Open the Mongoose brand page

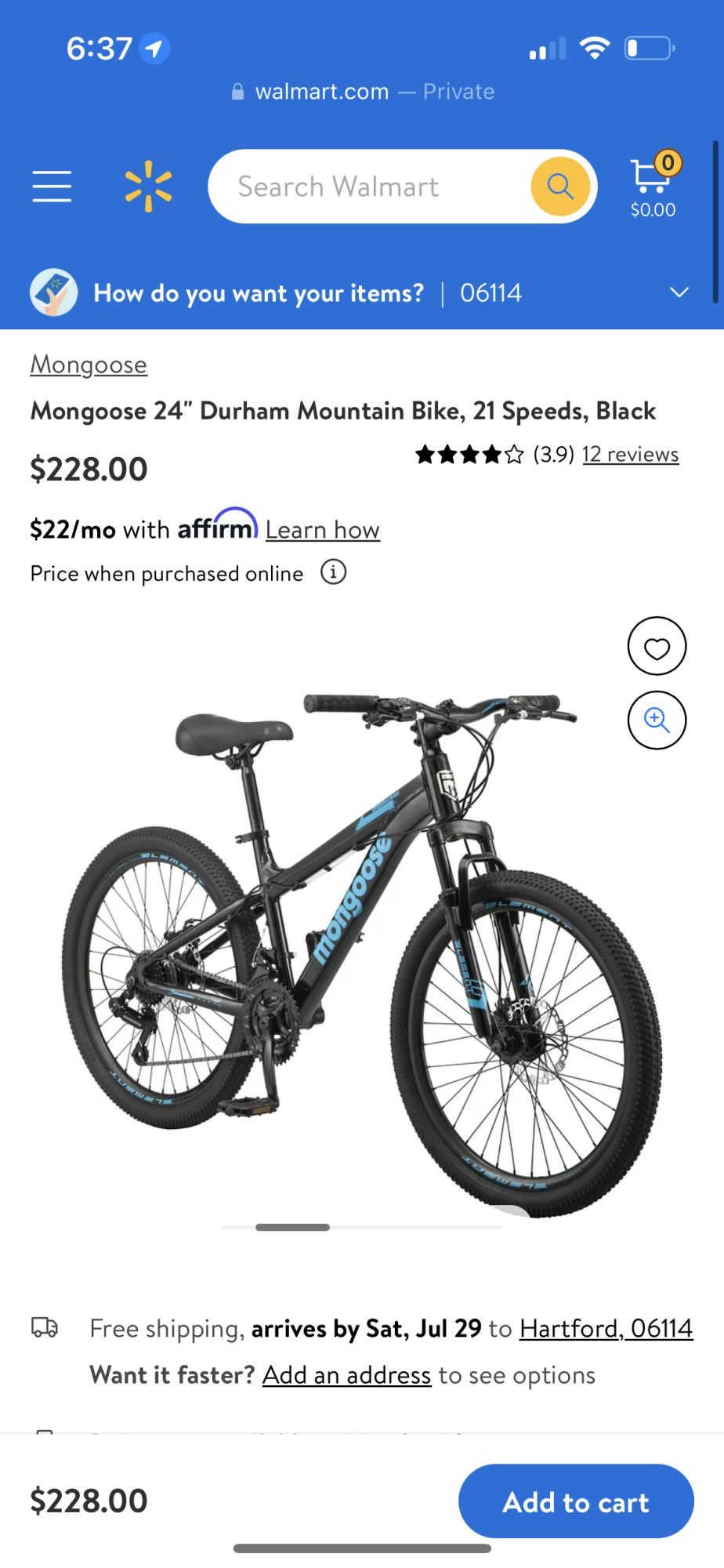[88, 364]
